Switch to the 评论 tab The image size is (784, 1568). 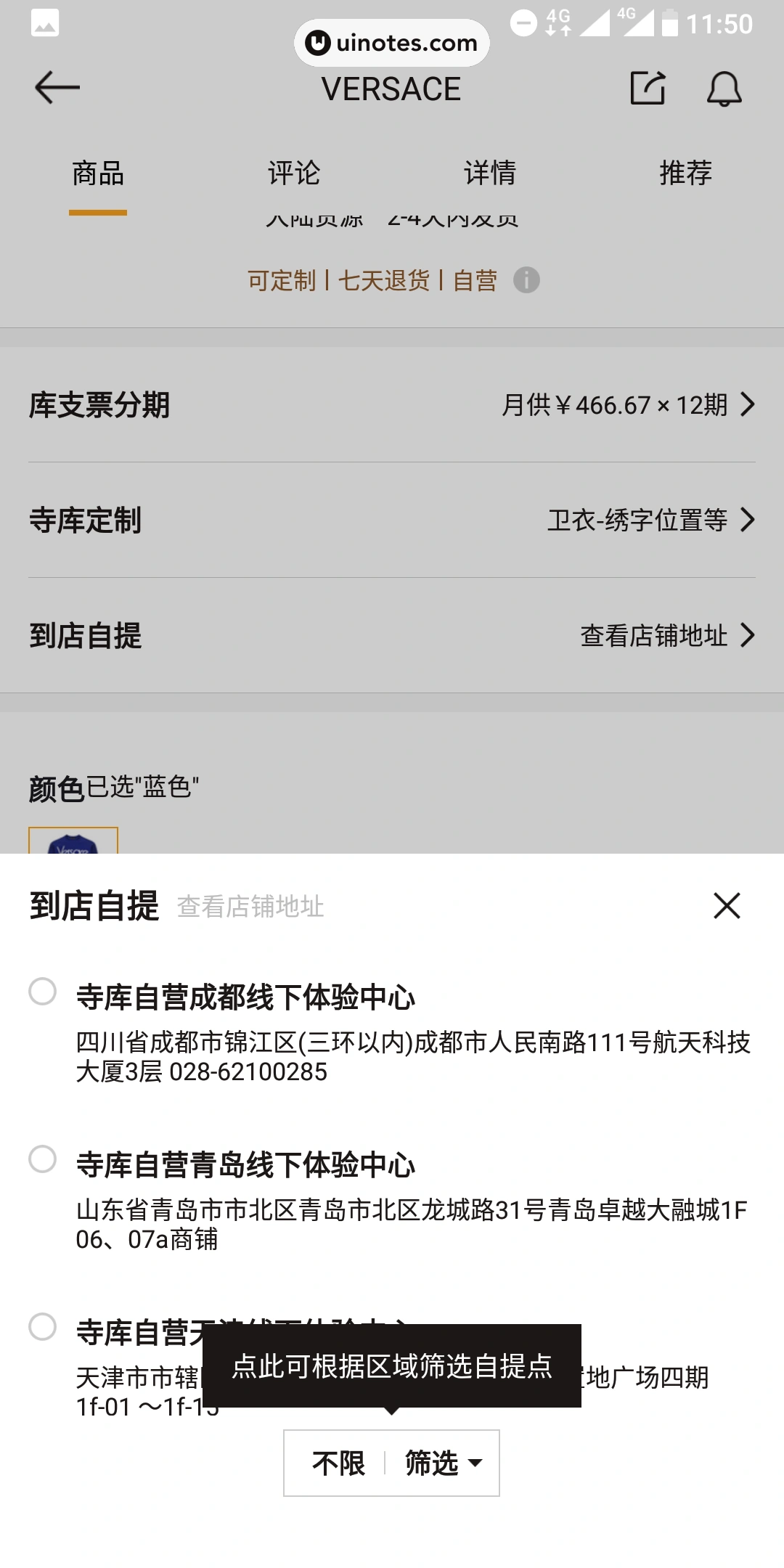(294, 173)
